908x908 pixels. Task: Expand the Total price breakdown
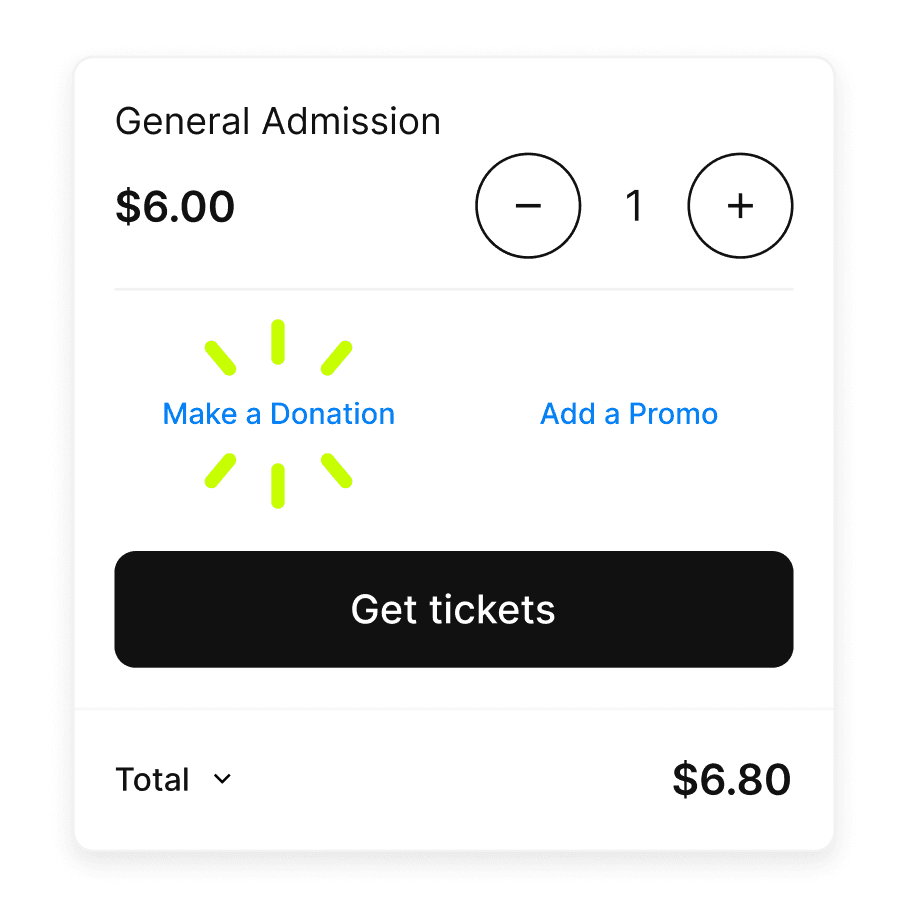click(x=174, y=779)
